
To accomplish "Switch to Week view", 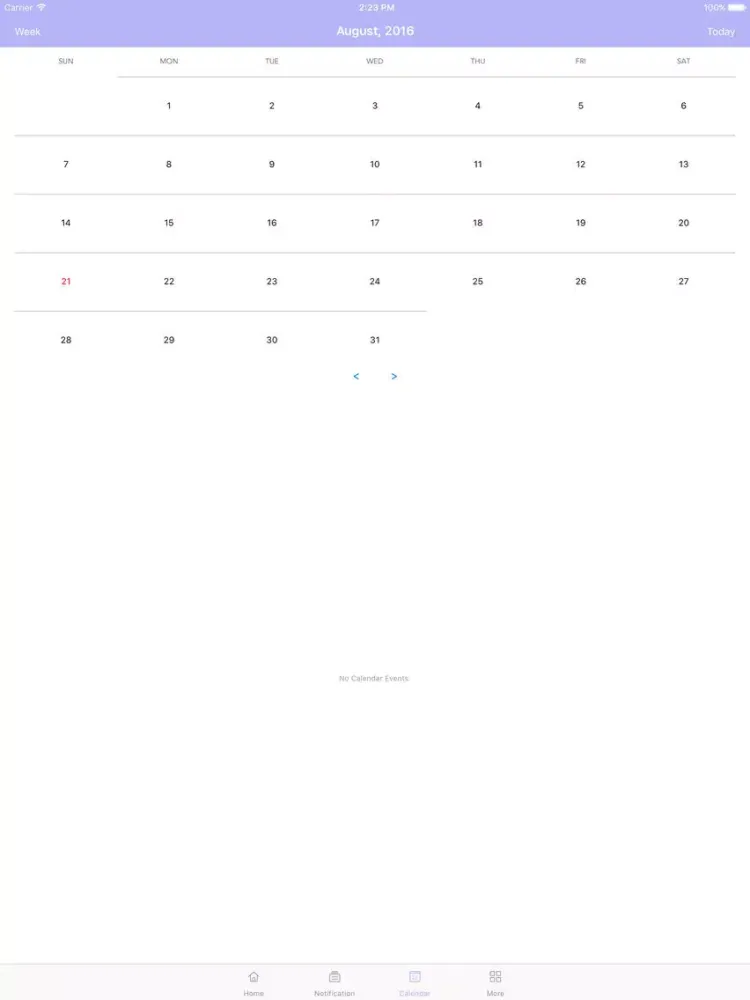I will coord(27,32).
